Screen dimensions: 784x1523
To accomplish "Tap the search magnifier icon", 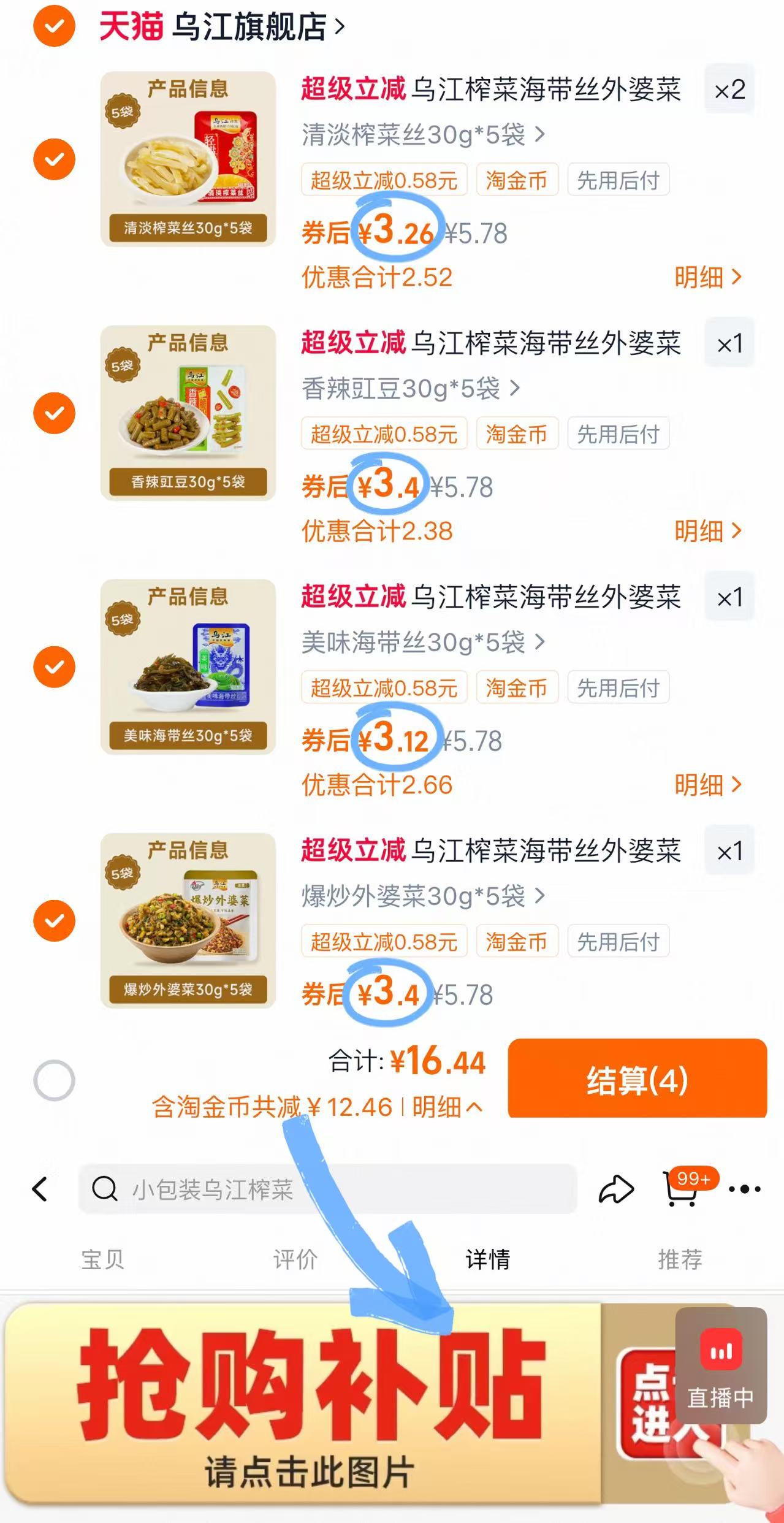I will click(105, 1190).
